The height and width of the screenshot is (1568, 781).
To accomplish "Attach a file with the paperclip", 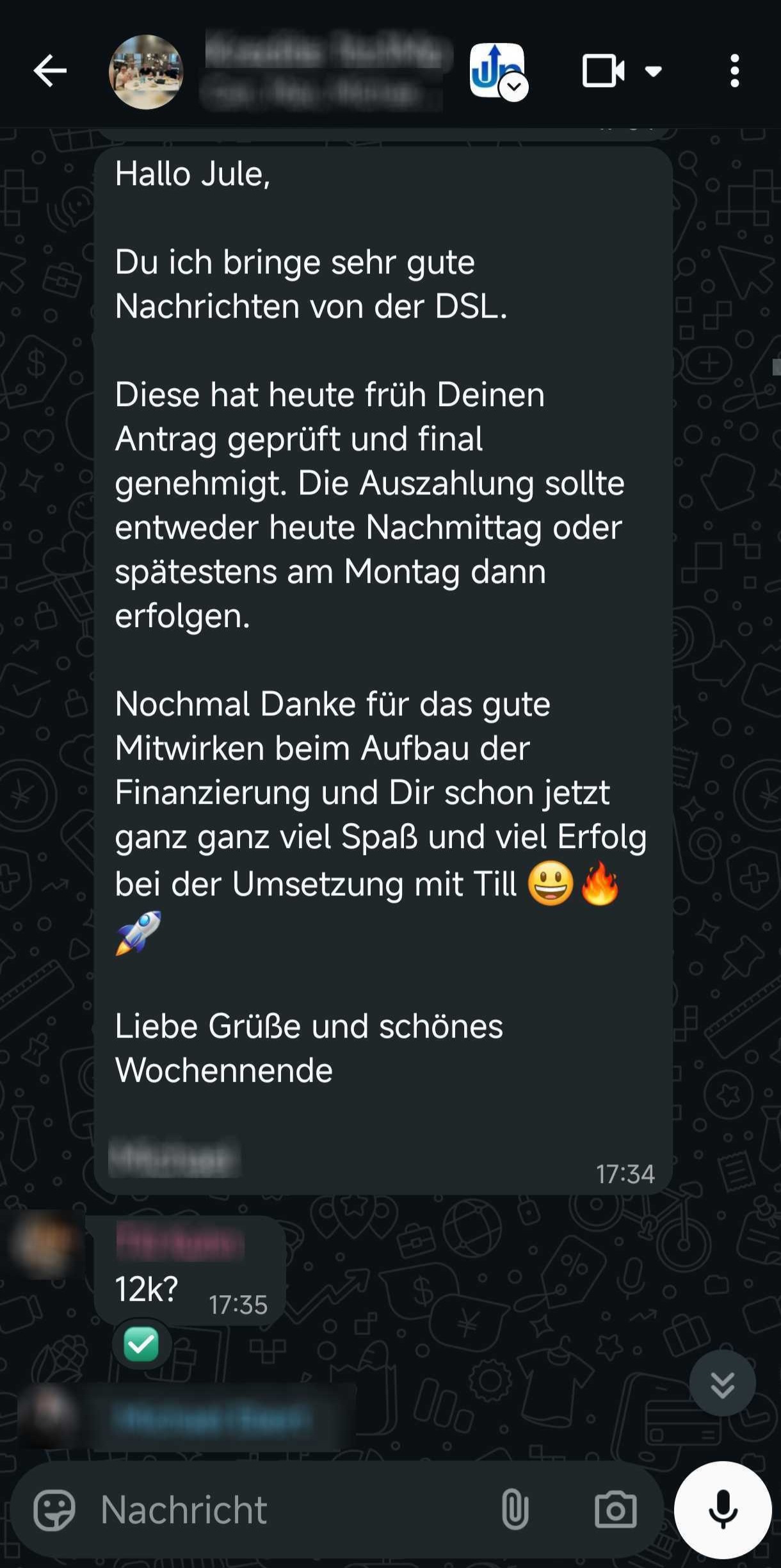I will [515, 1510].
